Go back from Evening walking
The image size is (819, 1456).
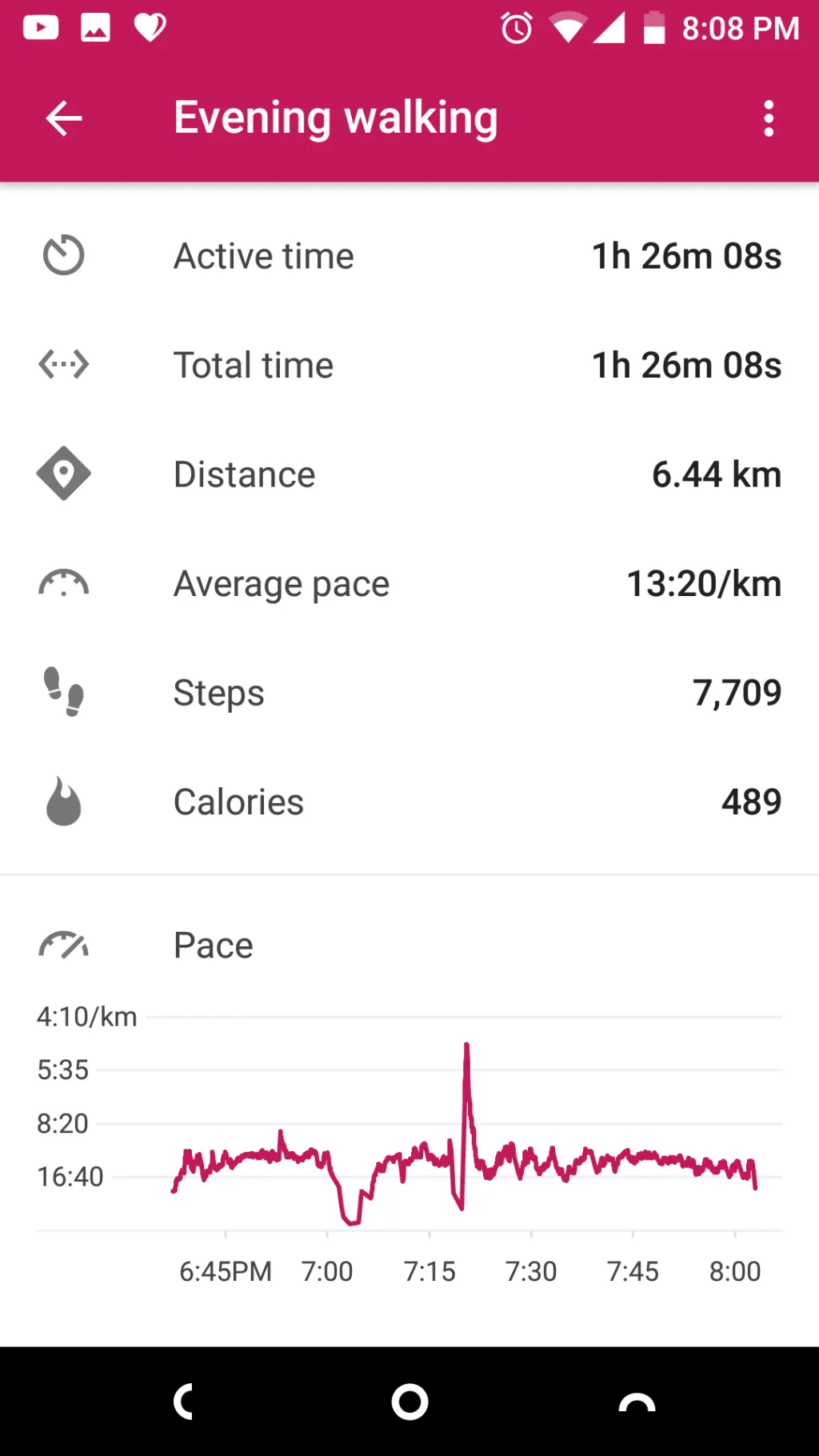(x=64, y=118)
